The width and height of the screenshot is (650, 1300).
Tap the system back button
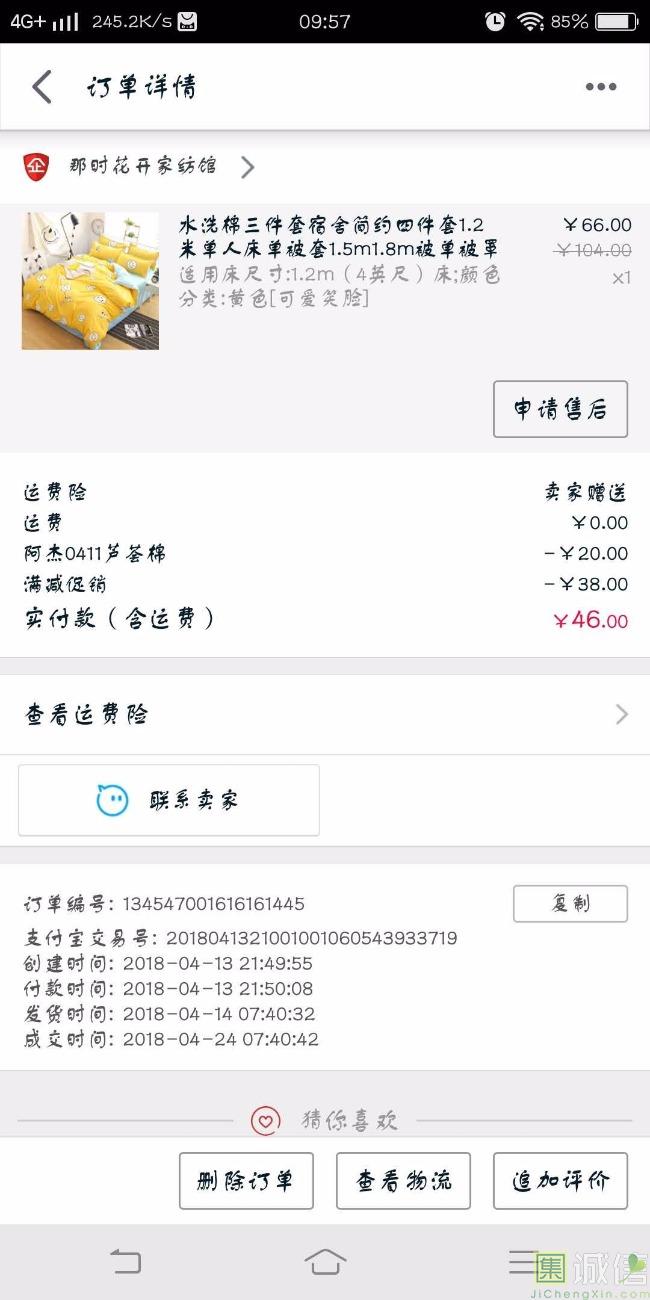[126, 1262]
